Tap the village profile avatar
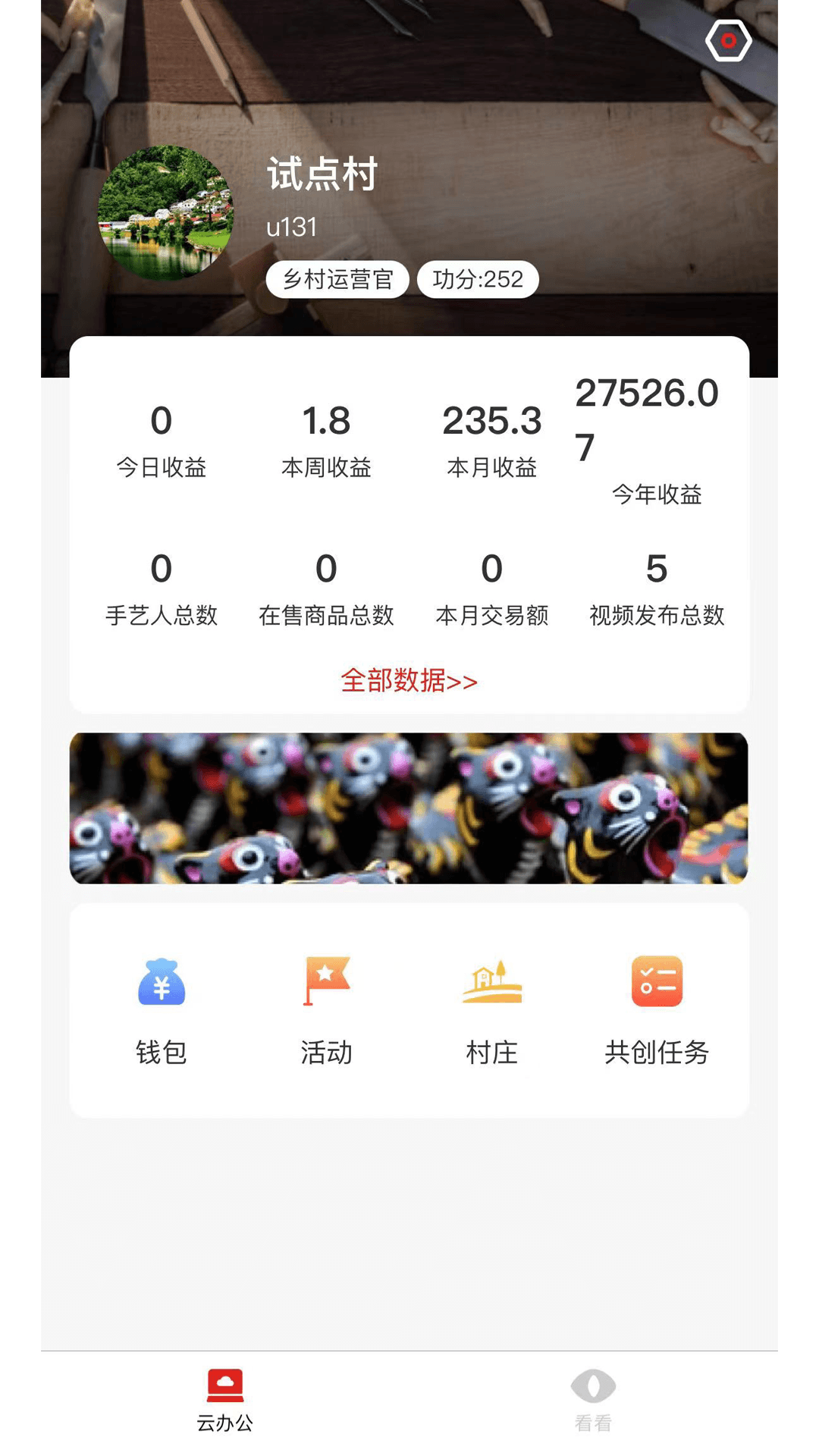Viewport: 819px width, 1456px height. (165, 213)
